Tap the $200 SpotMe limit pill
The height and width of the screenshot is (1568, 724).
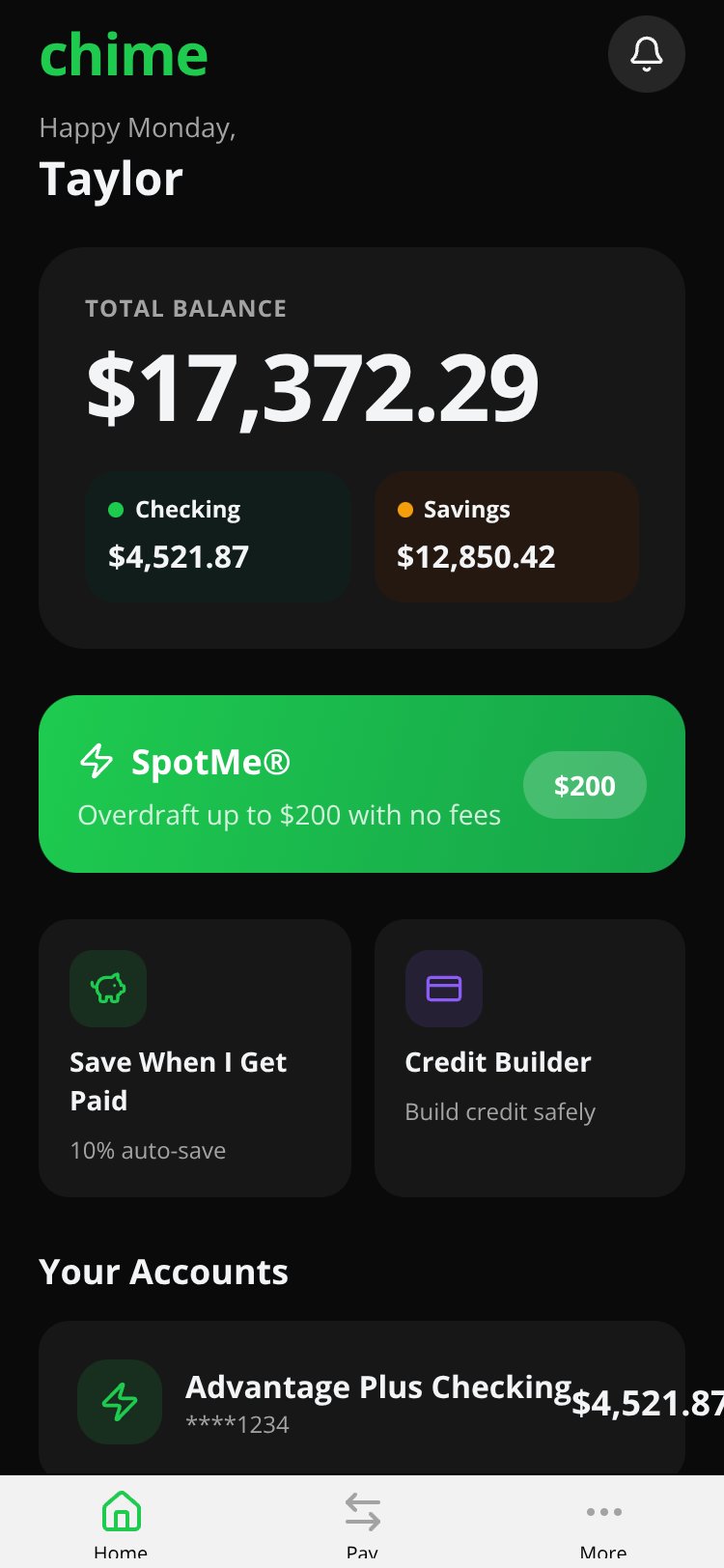click(x=584, y=785)
